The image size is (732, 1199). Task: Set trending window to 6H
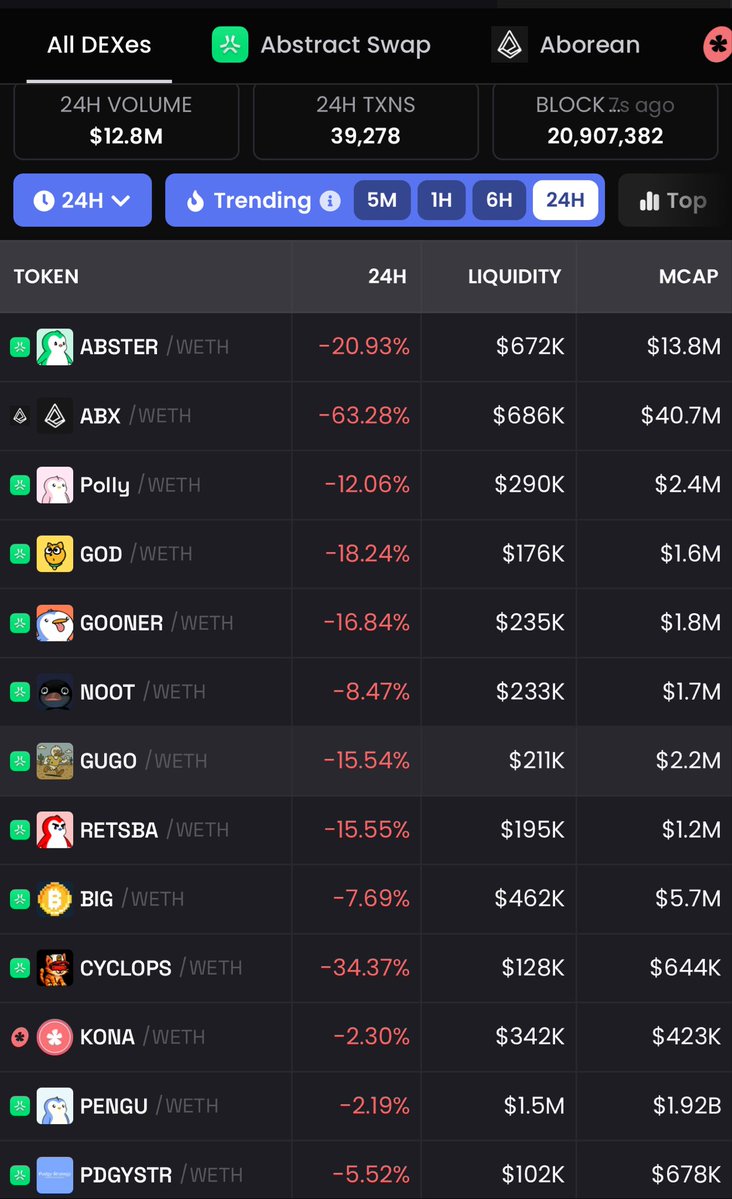[499, 200]
